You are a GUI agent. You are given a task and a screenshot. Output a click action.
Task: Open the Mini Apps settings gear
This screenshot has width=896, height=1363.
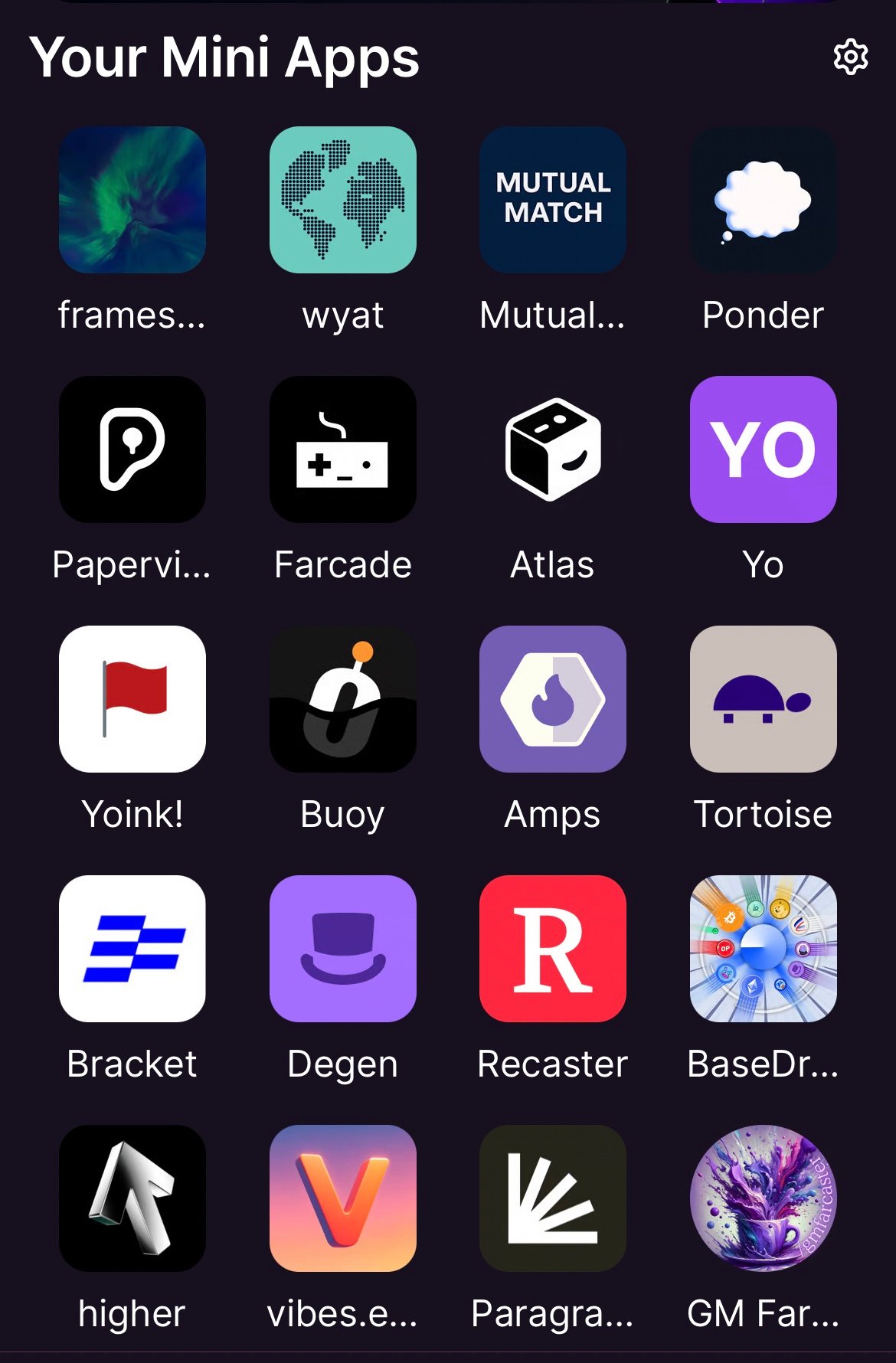click(x=850, y=57)
